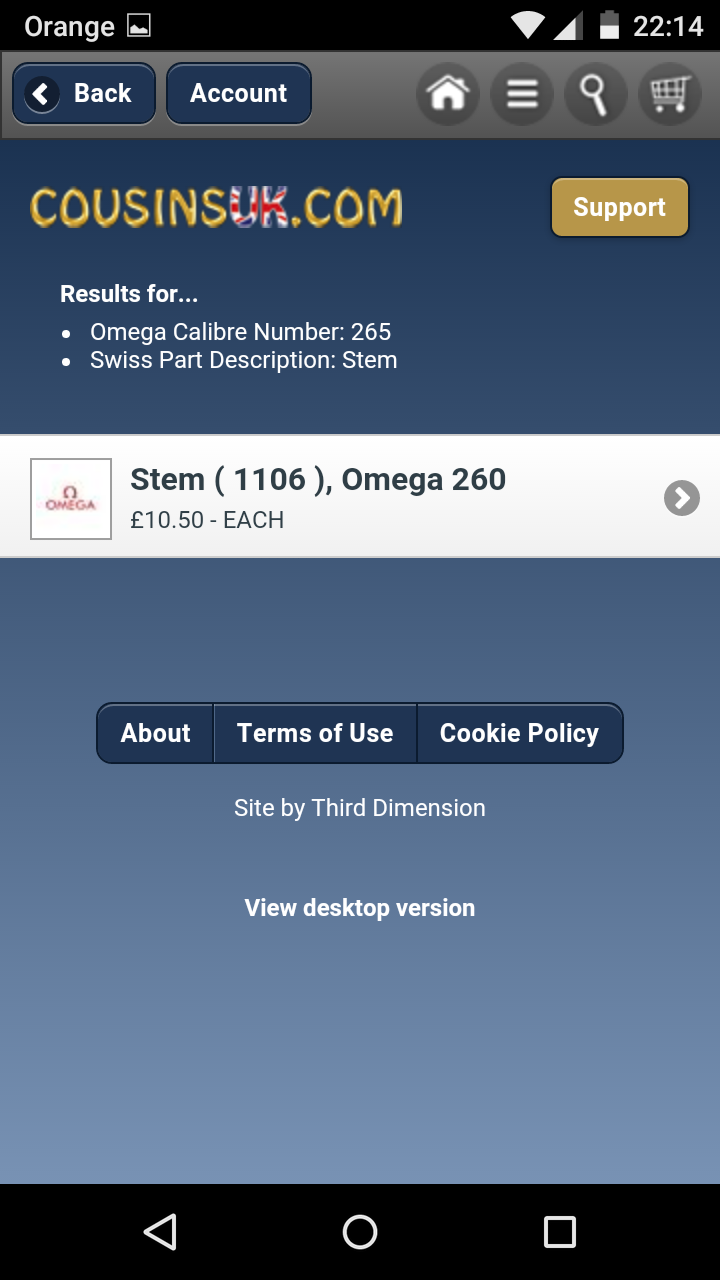Screen dimensions: 720x1280
Task: Open the recent apps overview
Action: pos(559,1232)
